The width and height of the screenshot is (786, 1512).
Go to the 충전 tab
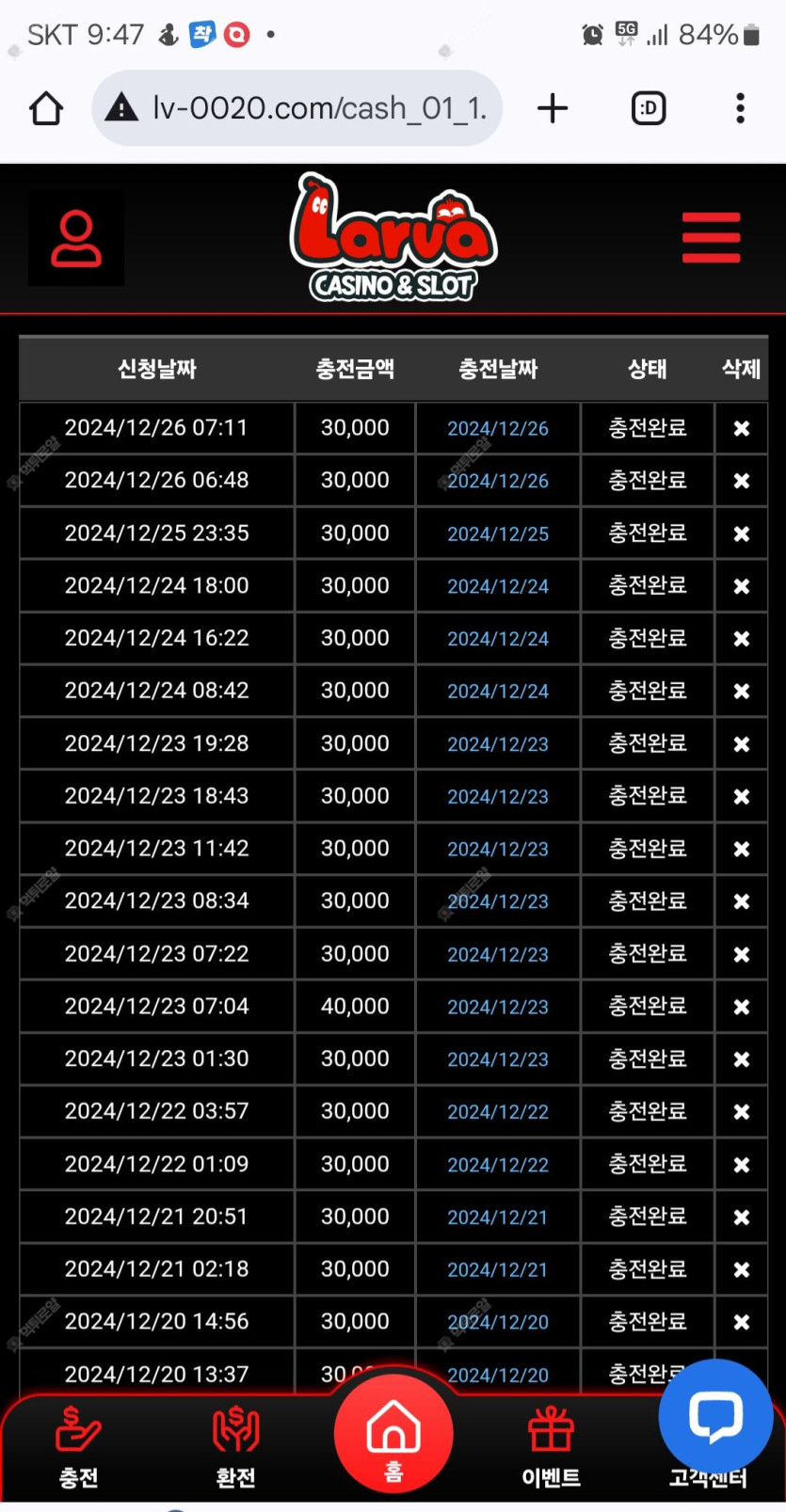coord(78,1447)
